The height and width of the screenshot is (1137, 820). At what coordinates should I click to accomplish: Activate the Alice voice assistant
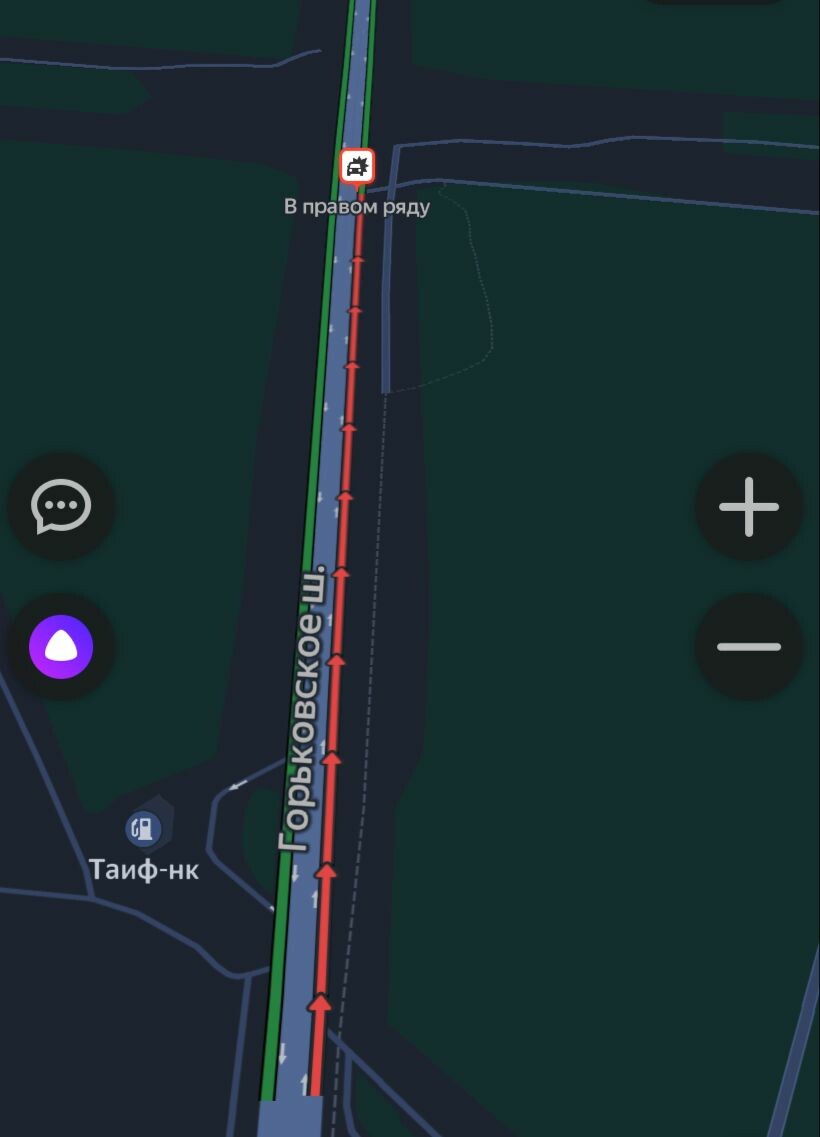pos(61,647)
